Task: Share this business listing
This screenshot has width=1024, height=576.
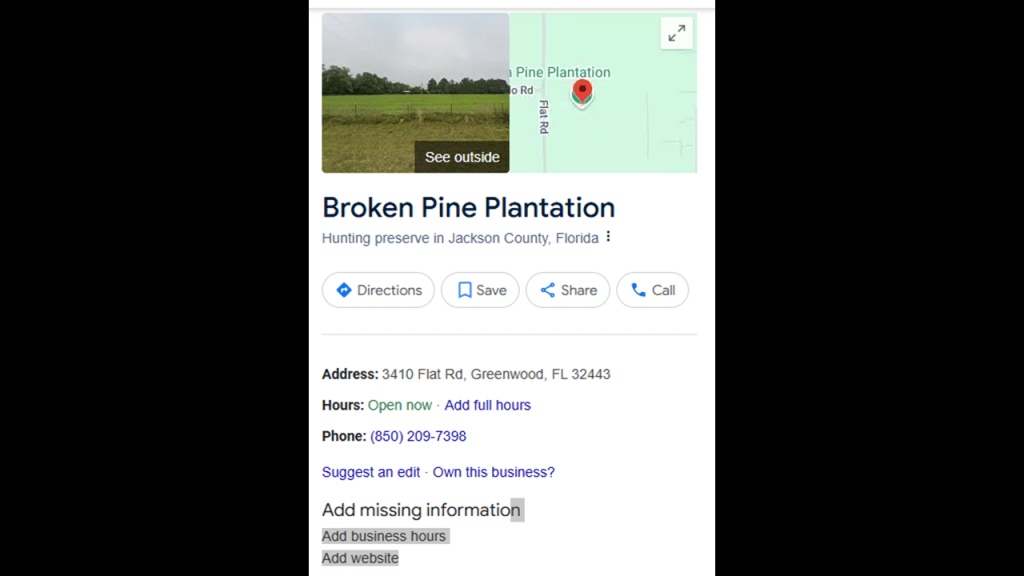Action: [567, 290]
